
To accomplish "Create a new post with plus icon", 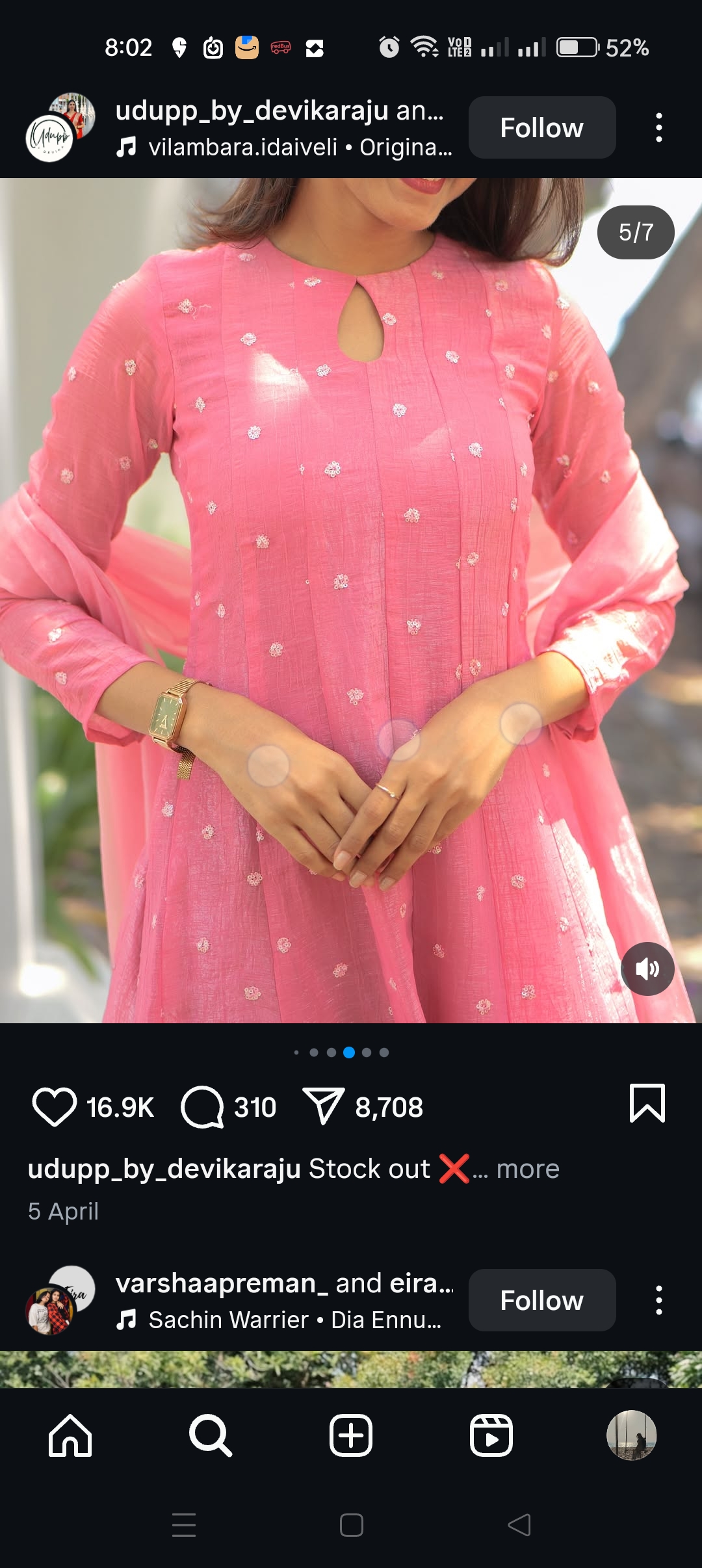I will (351, 1435).
